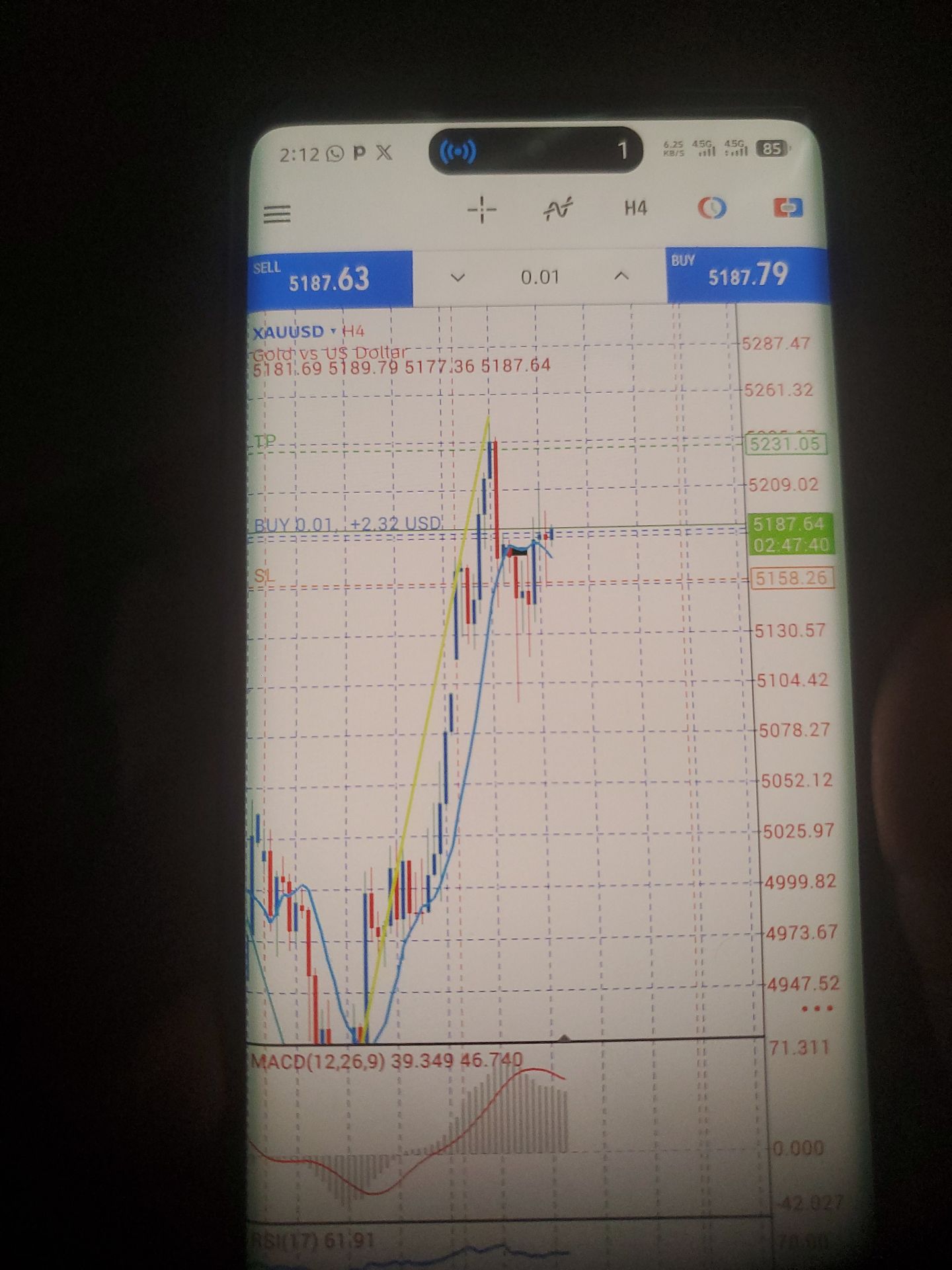Open the indicators list
This screenshot has height=1270, width=952.
click(x=558, y=210)
